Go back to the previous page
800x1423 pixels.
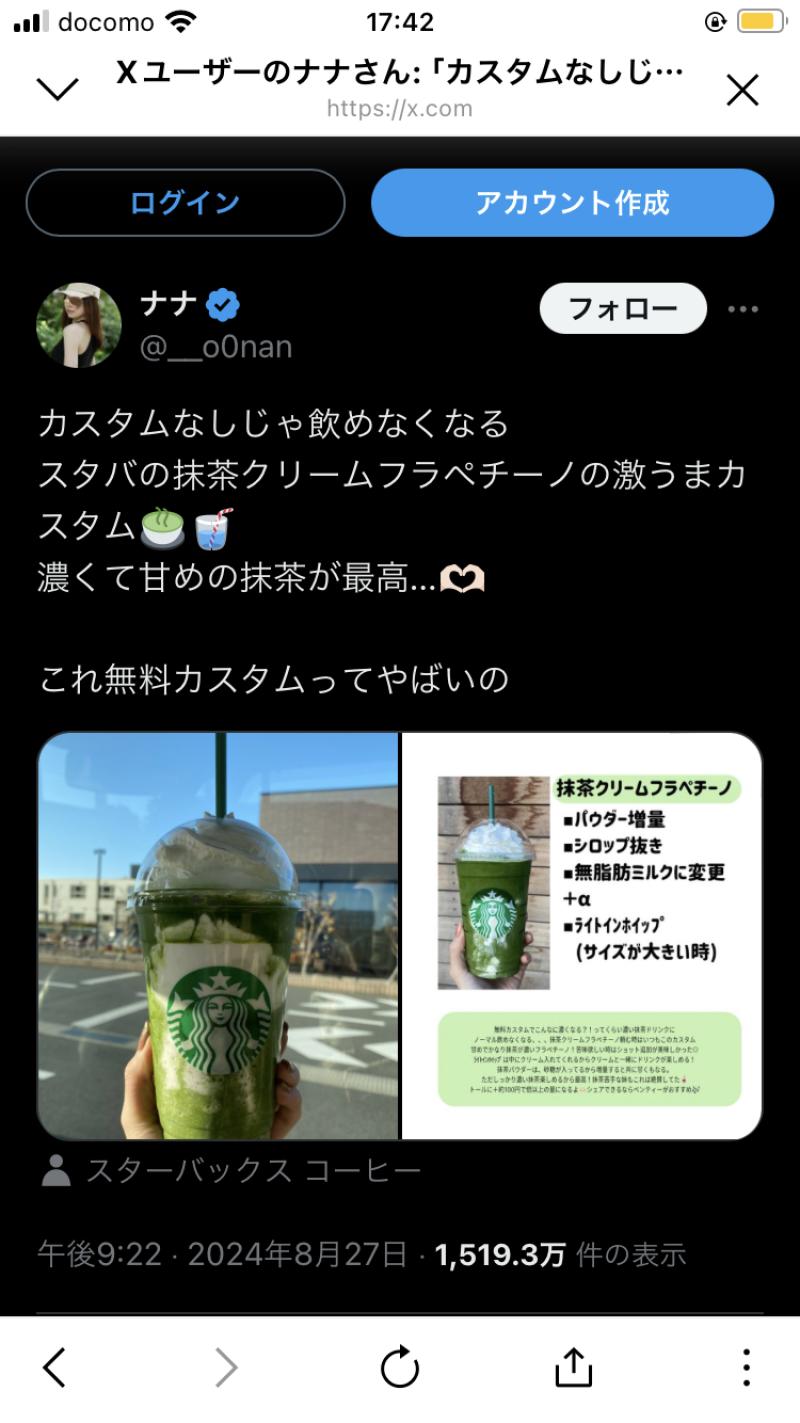[55, 1367]
